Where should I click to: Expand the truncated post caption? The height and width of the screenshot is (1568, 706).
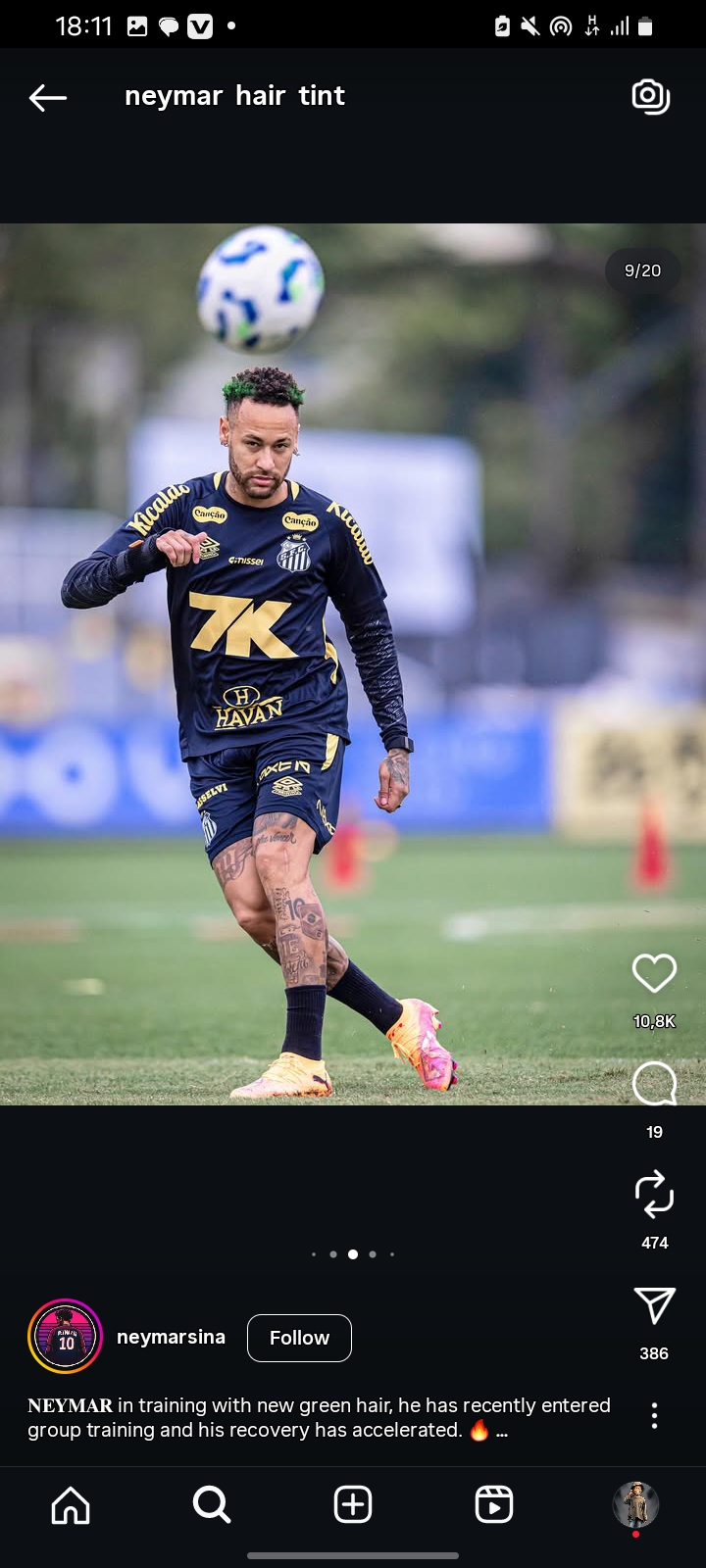(x=501, y=1431)
